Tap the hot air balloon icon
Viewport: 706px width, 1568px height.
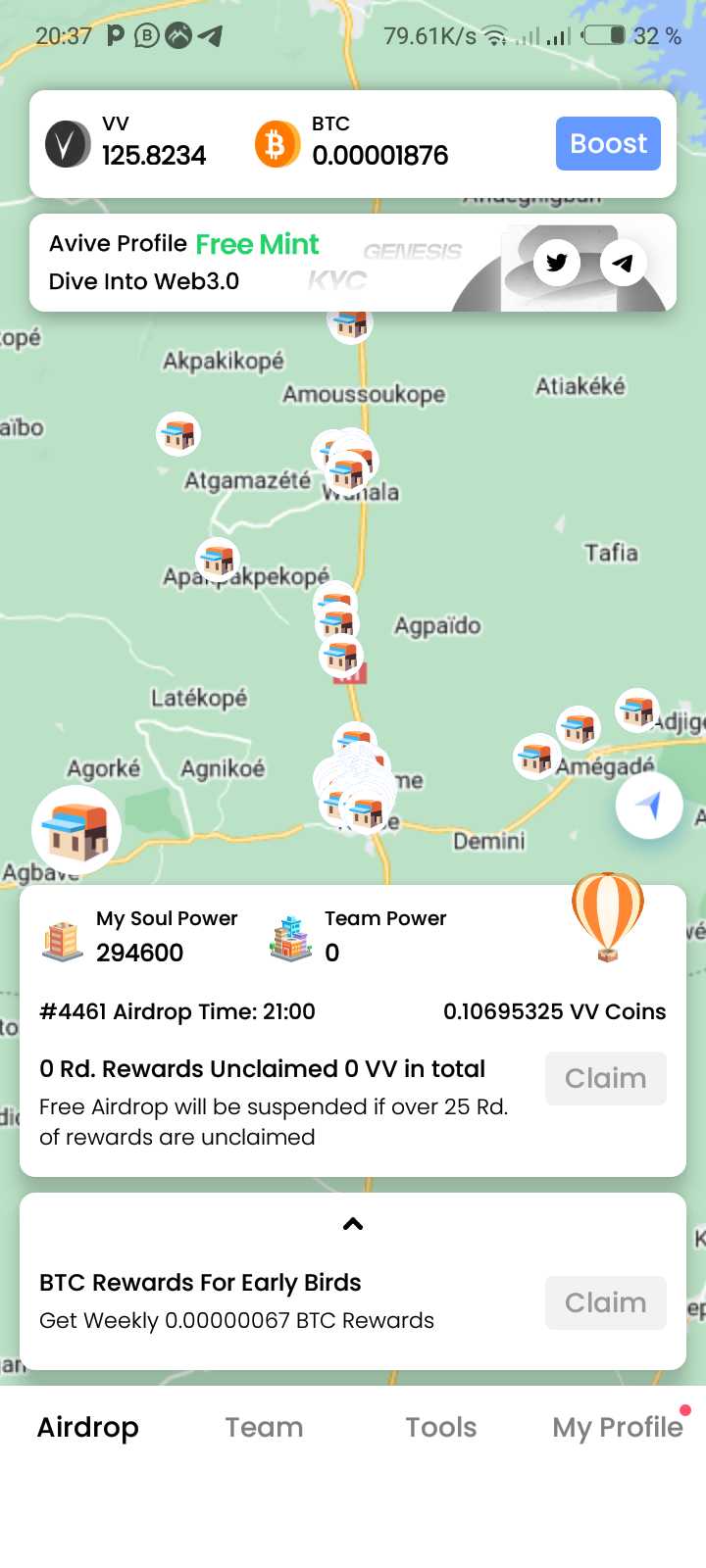click(x=608, y=916)
